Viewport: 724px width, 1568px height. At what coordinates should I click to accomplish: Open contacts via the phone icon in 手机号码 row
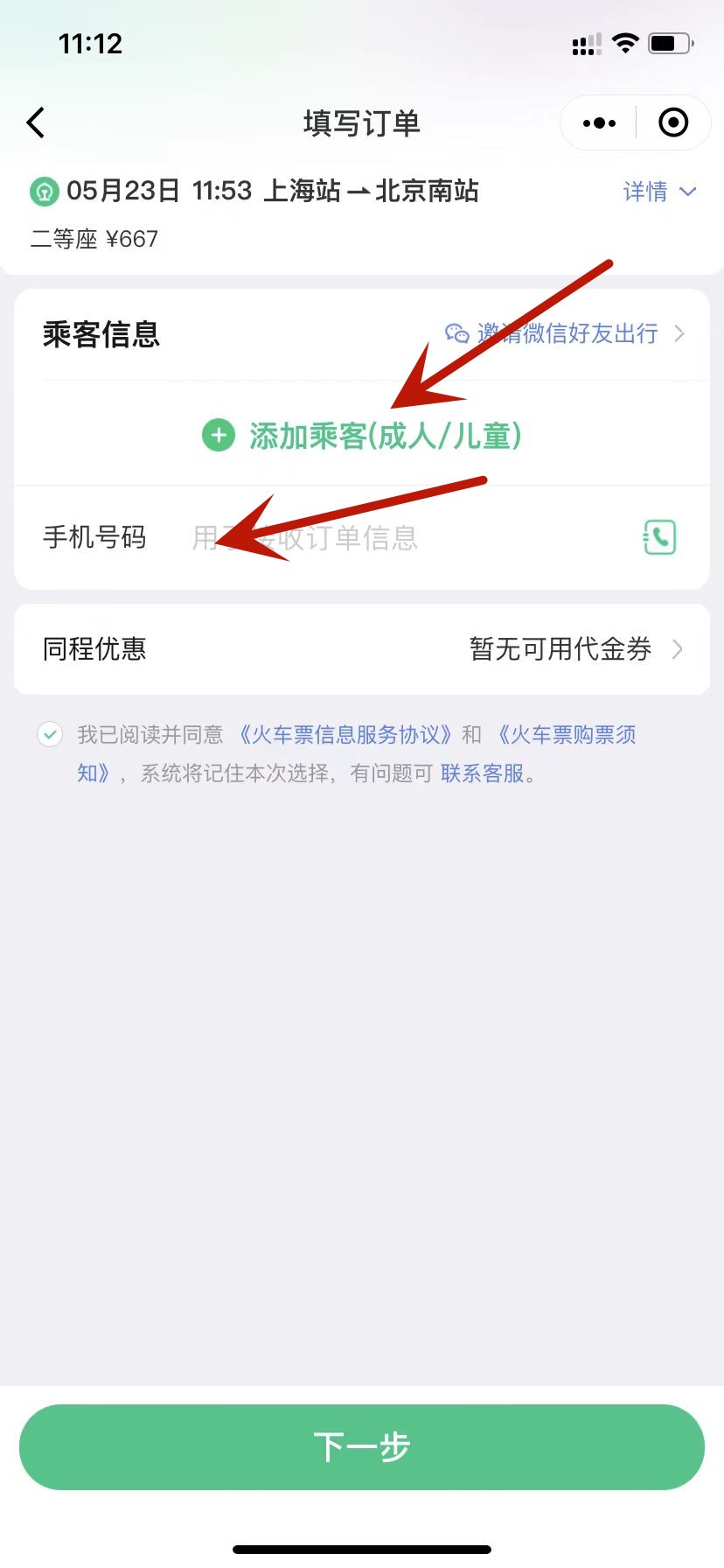tap(659, 537)
